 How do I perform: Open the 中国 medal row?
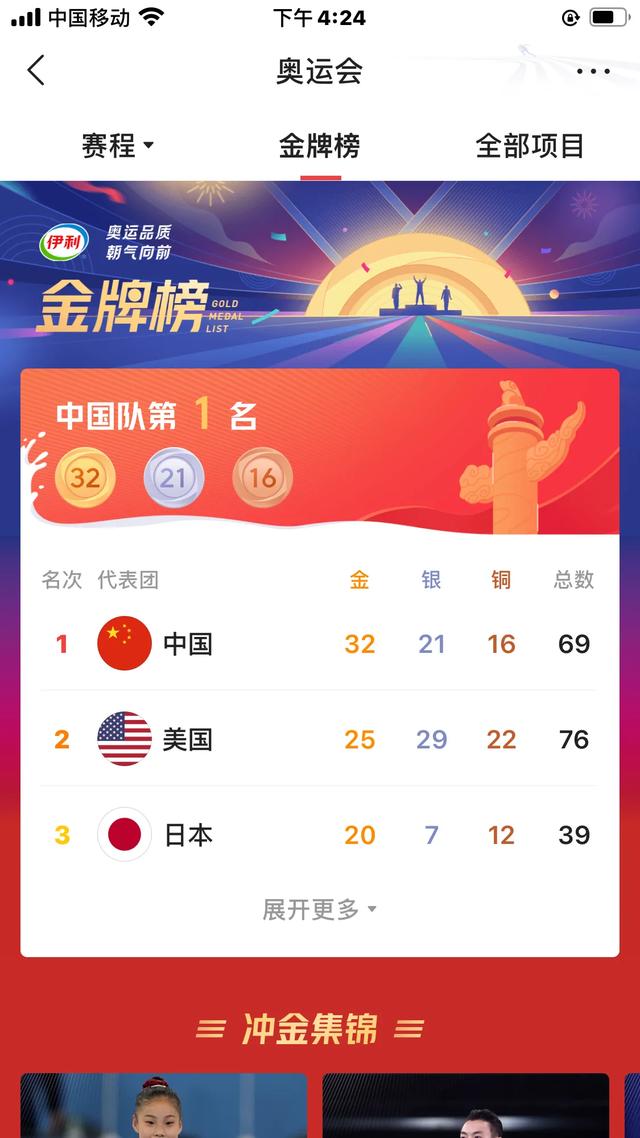[318, 643]
